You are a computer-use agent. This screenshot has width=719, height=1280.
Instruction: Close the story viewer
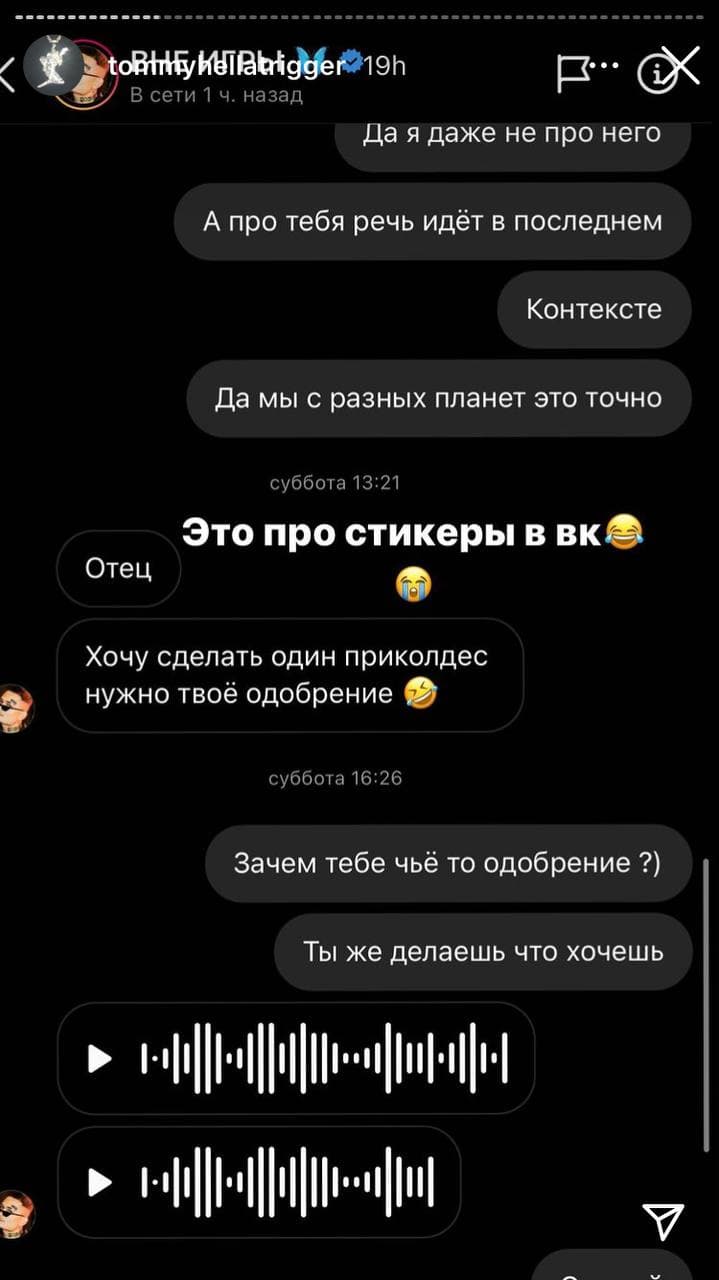coord(684,66)
